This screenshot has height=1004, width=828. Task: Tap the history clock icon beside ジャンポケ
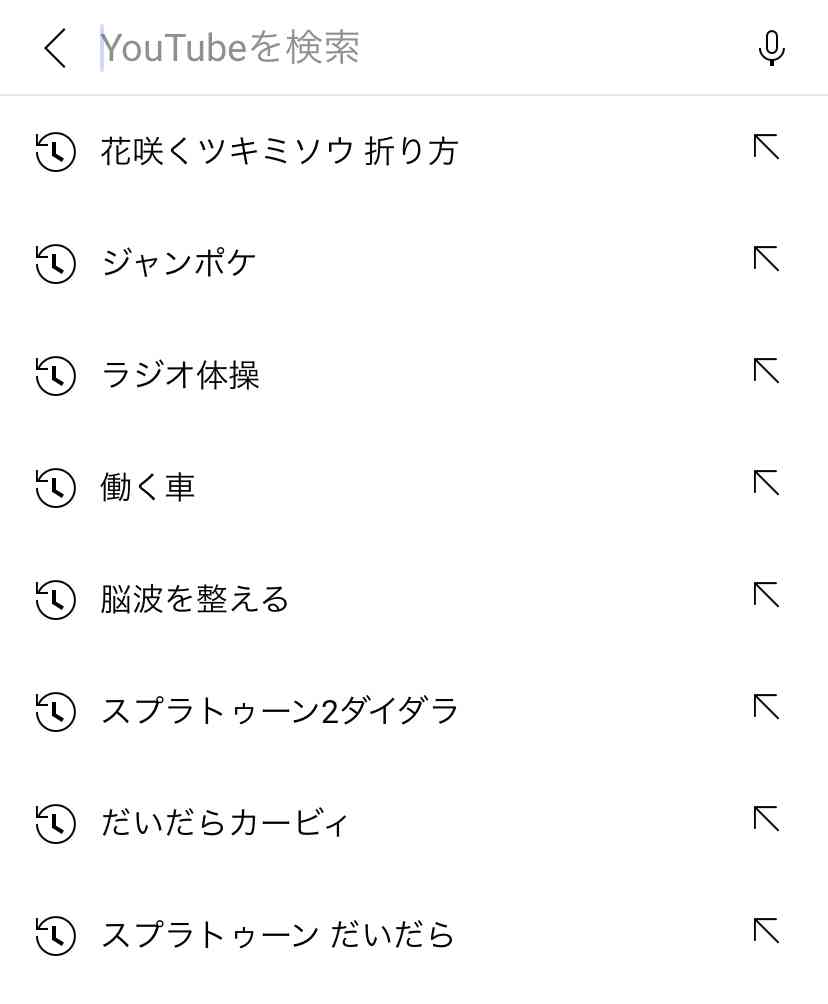(x=55, y=264)
